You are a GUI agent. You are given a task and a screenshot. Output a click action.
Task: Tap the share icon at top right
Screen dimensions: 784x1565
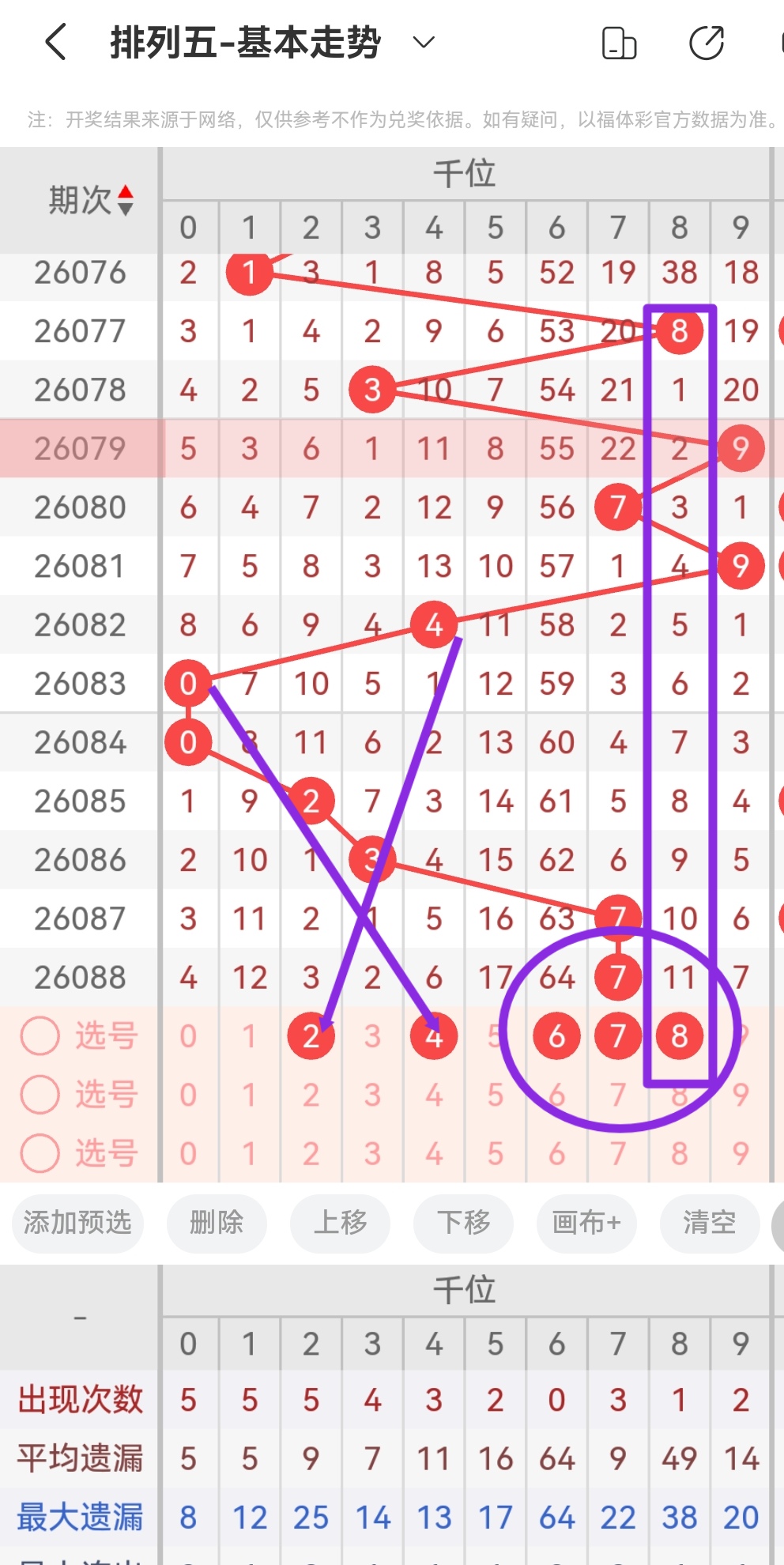click(x=706, y=43)
